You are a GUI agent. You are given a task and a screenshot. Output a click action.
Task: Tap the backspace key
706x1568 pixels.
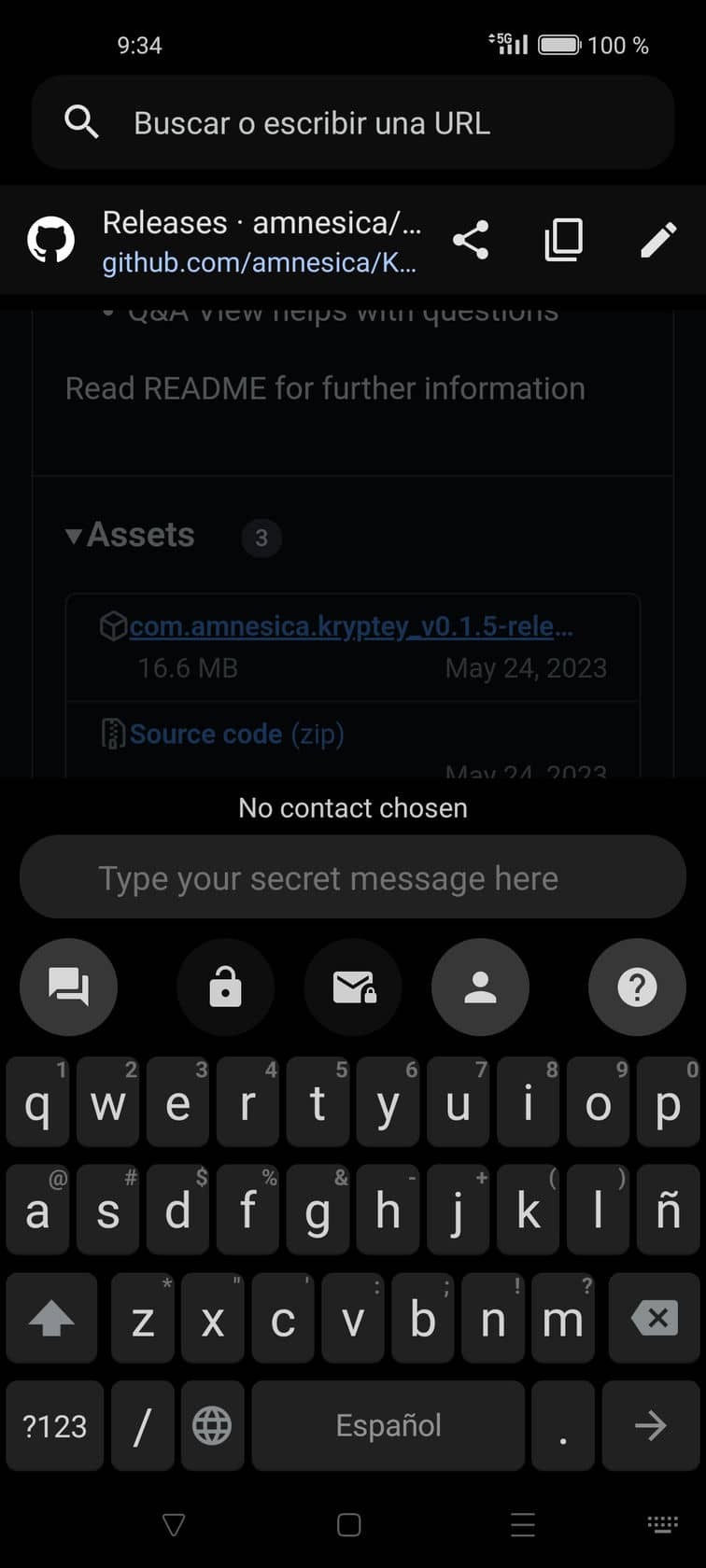click(x=655, y=1318)
